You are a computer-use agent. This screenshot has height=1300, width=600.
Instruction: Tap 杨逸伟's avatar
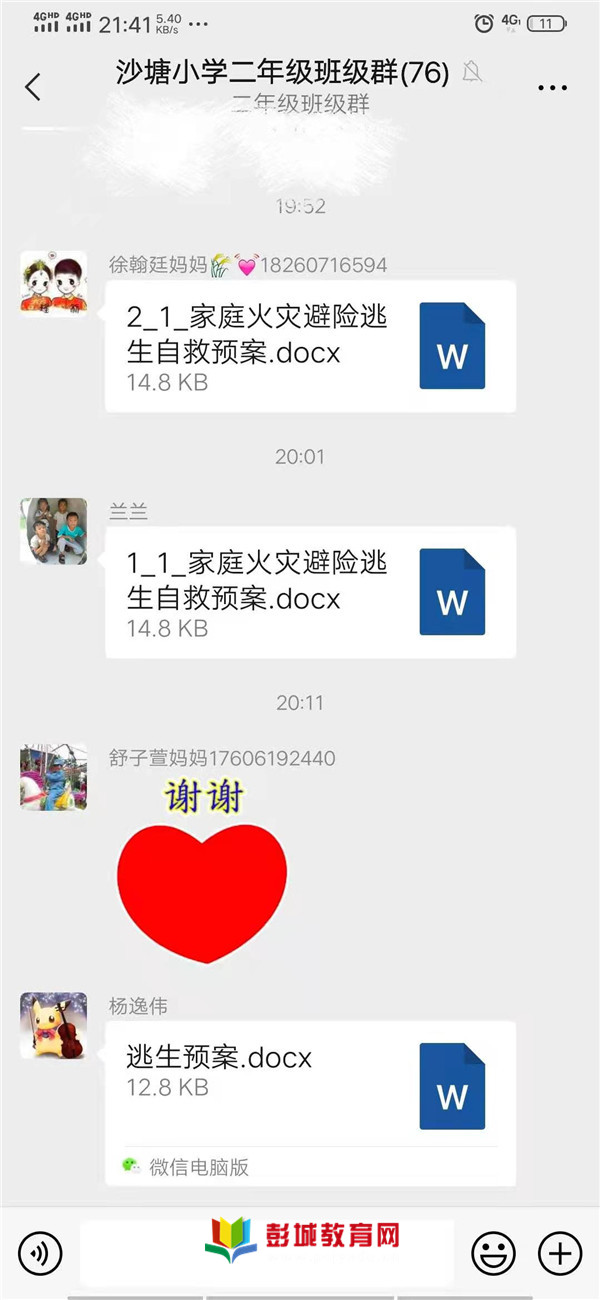click(54, 1026)
